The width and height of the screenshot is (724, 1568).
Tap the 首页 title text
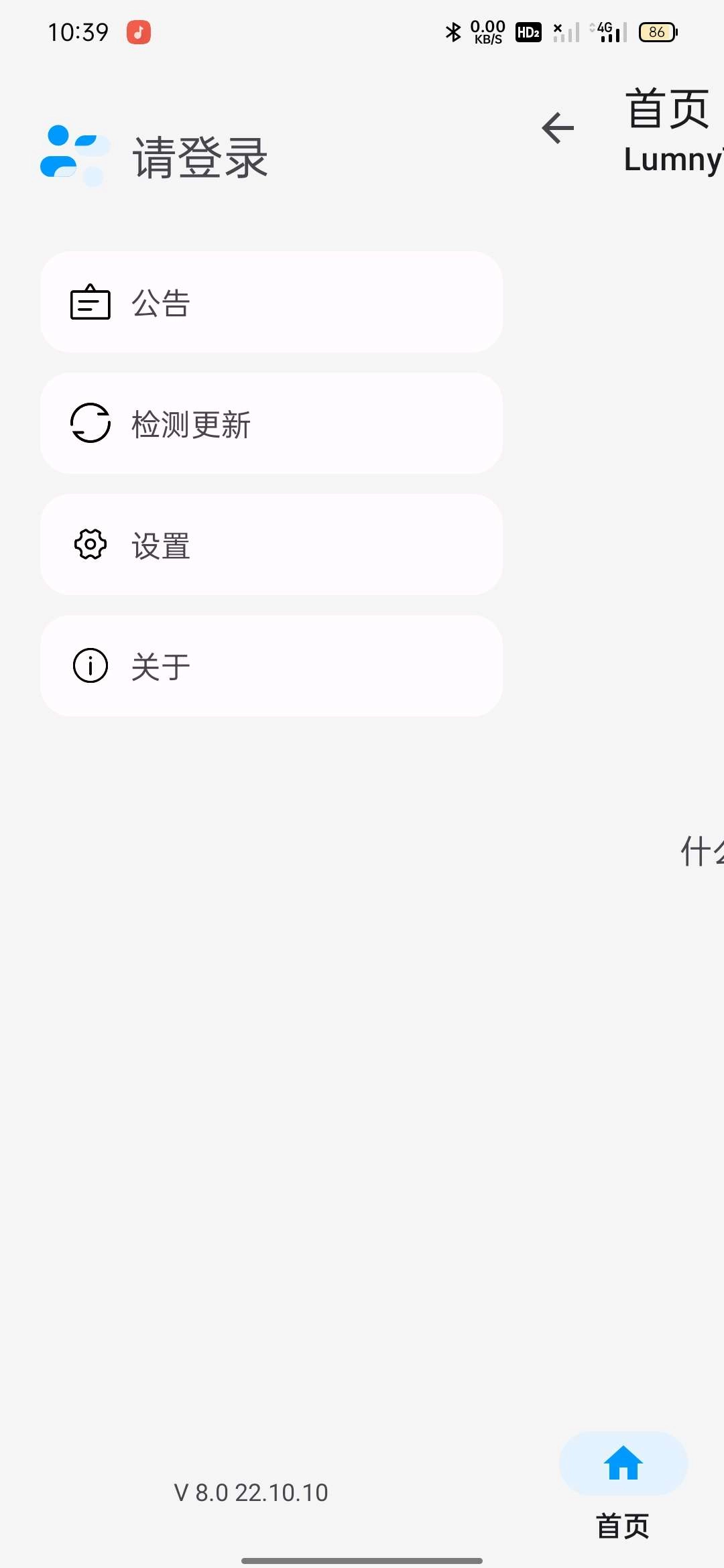667,109
